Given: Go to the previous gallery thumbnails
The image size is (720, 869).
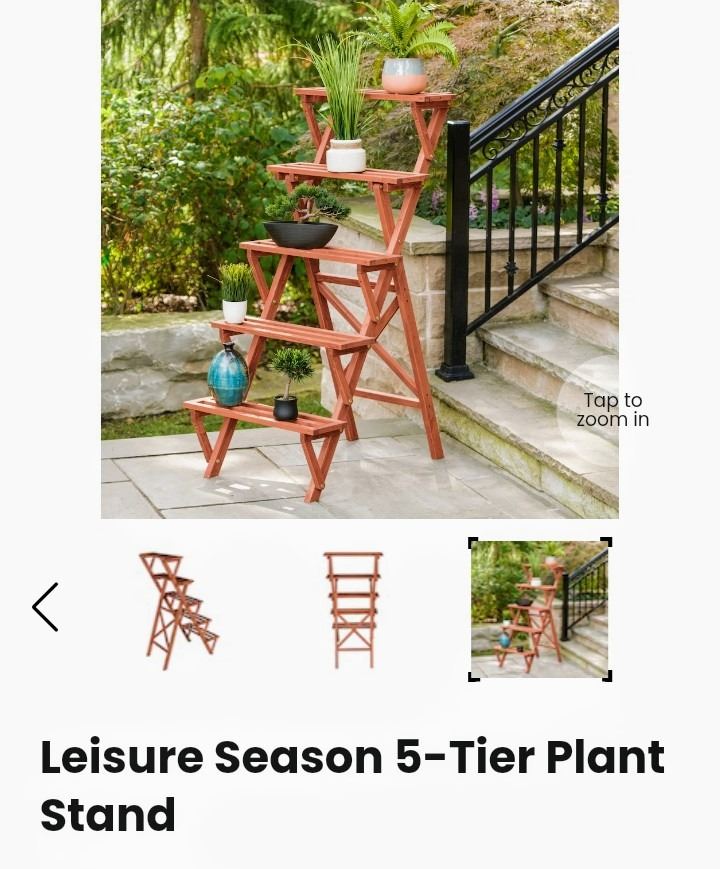Looking at the screenshot, I should pos(46,607).
